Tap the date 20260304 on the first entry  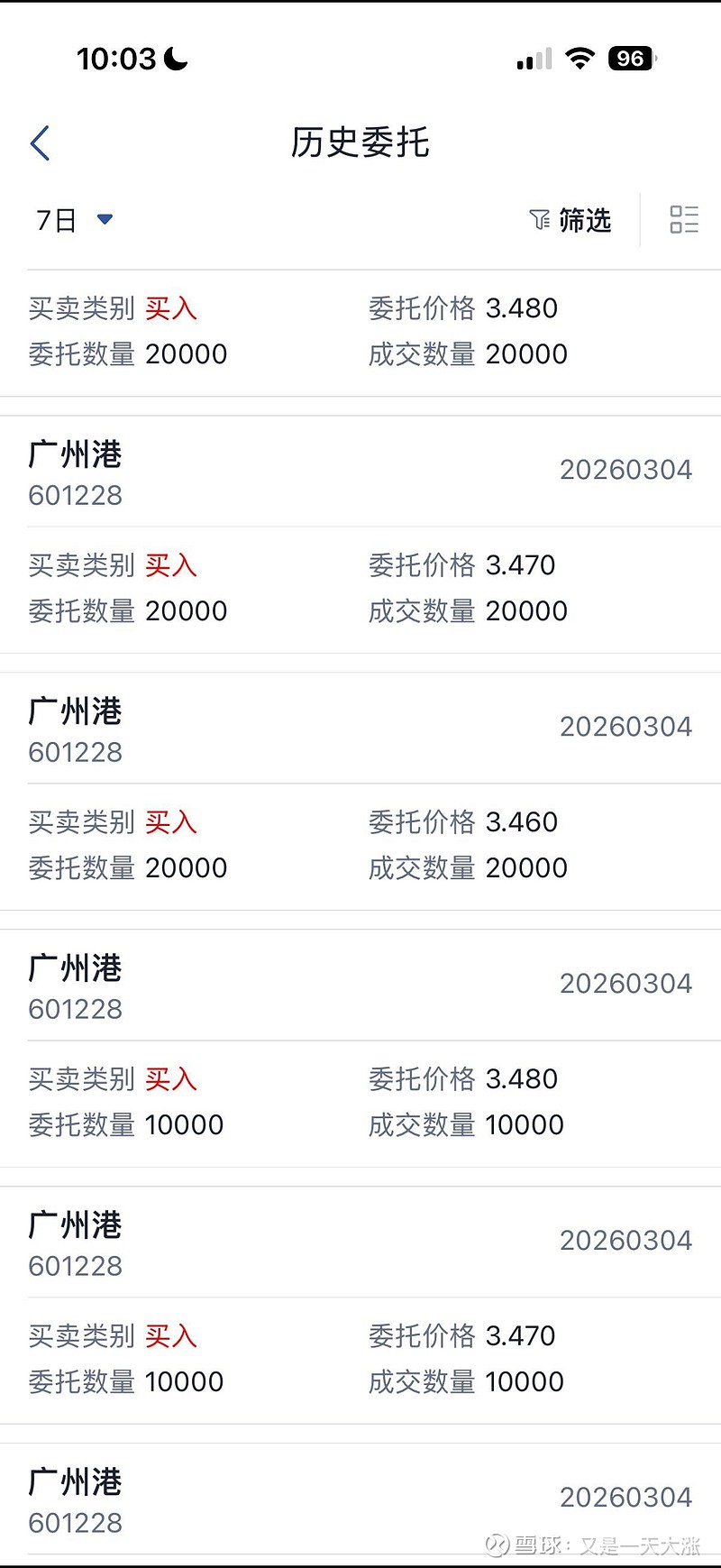[626, 469]
